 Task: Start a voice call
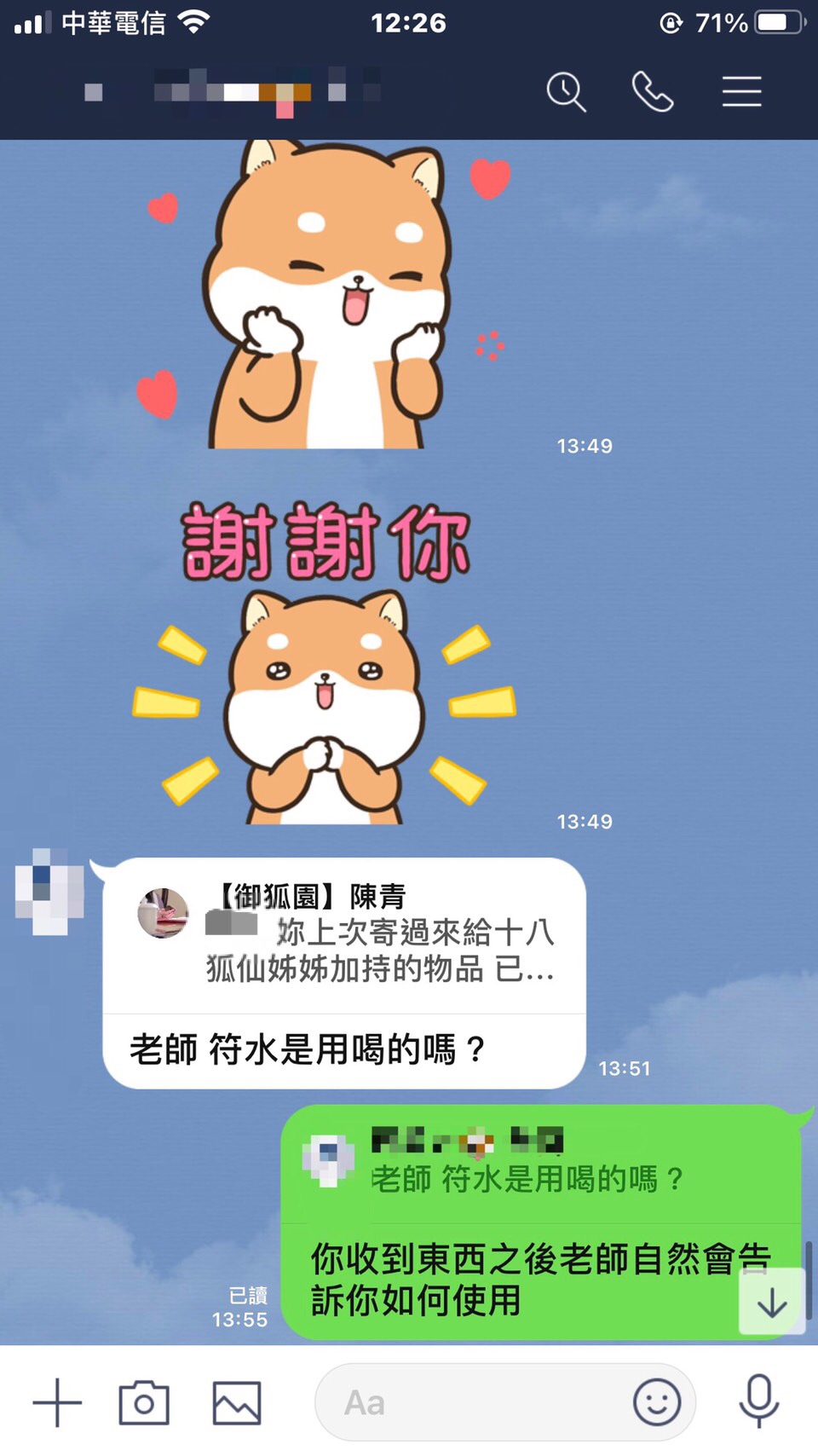pos(653,91)
